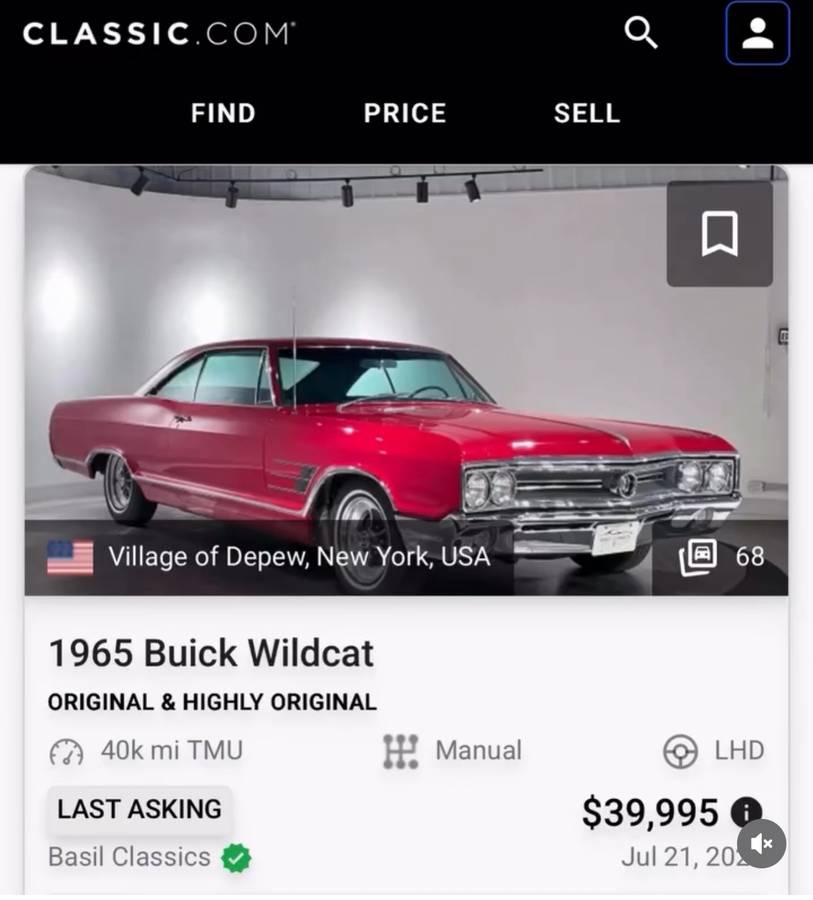Open the search magnifier icon
The height and width of the screenshot is (900, 813).
[x=640, y=32]
